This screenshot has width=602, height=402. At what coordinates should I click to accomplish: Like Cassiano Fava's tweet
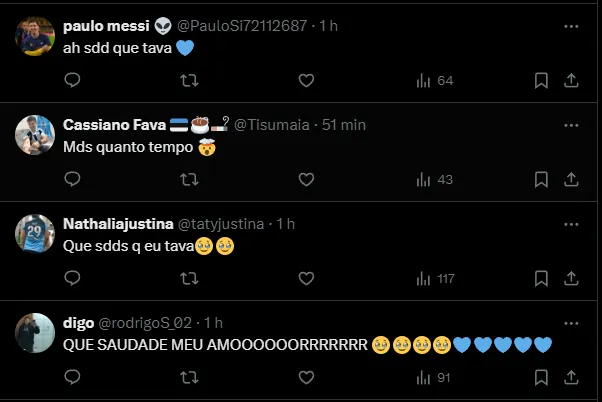coord(307,179)
